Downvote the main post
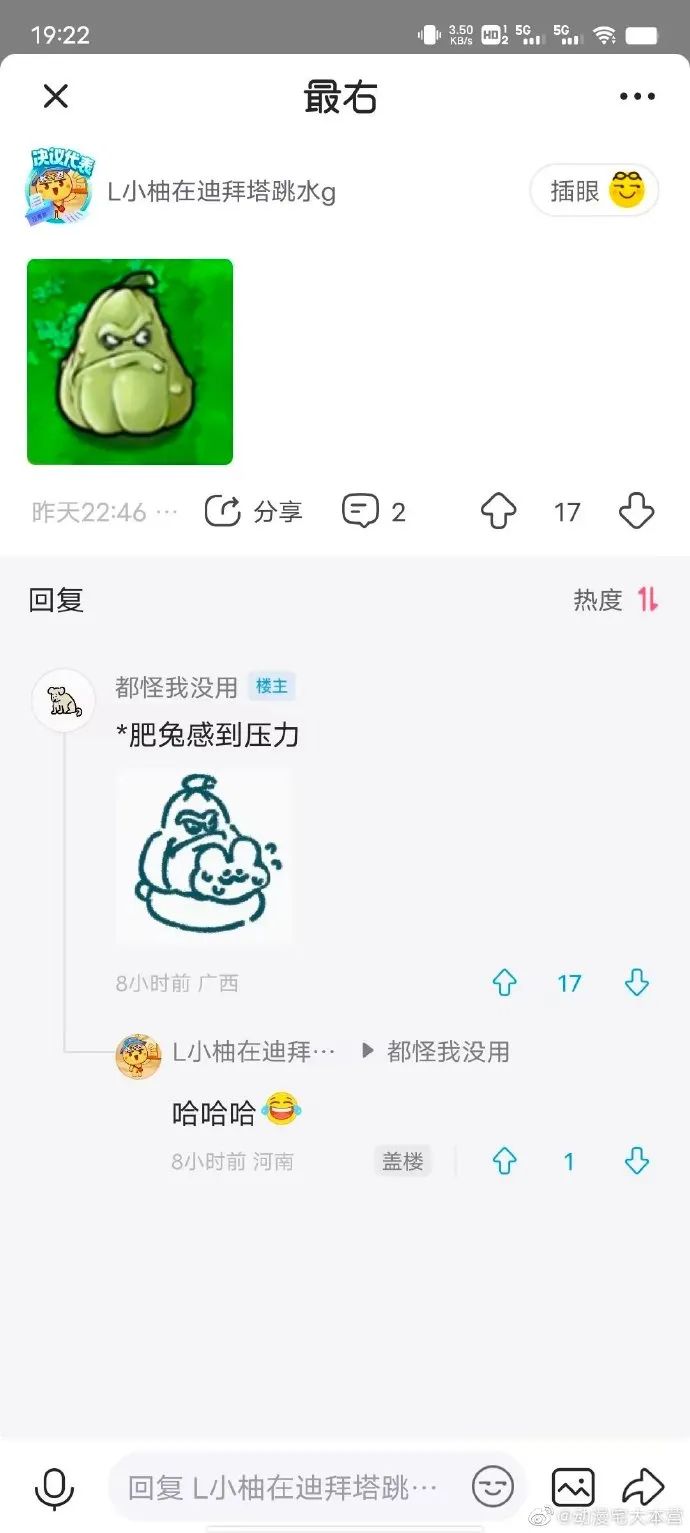690x1533 pixels. point(637,512)
